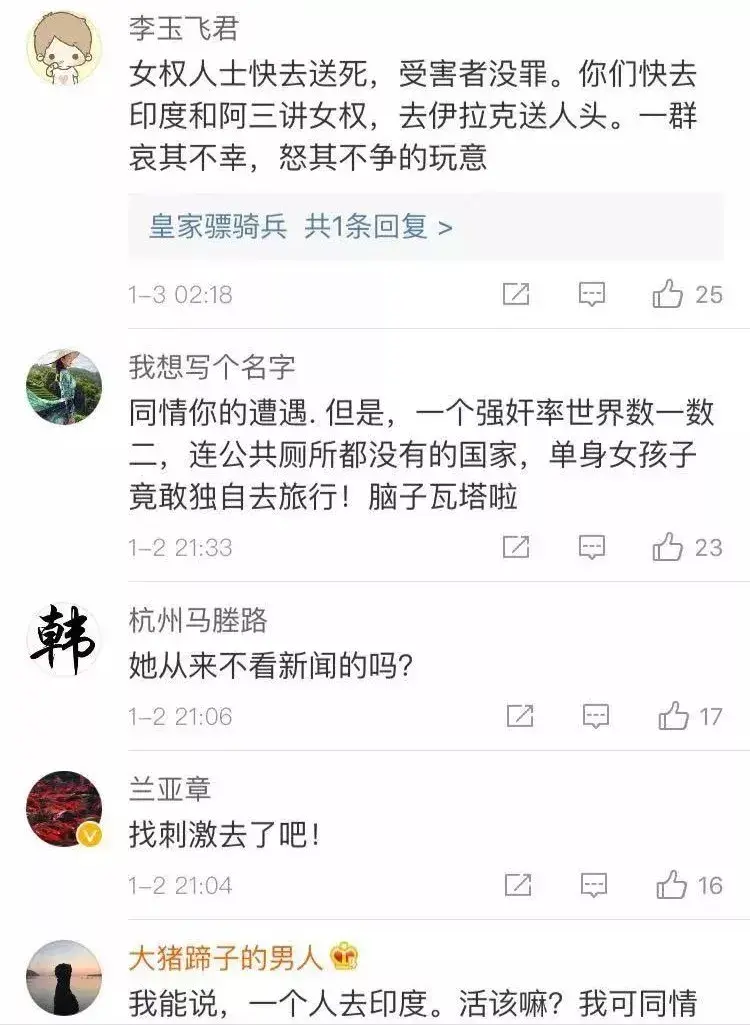Like 兰亚章's comment
The height and width of the screenshot is (1025, 750).
tap(671, 885)
